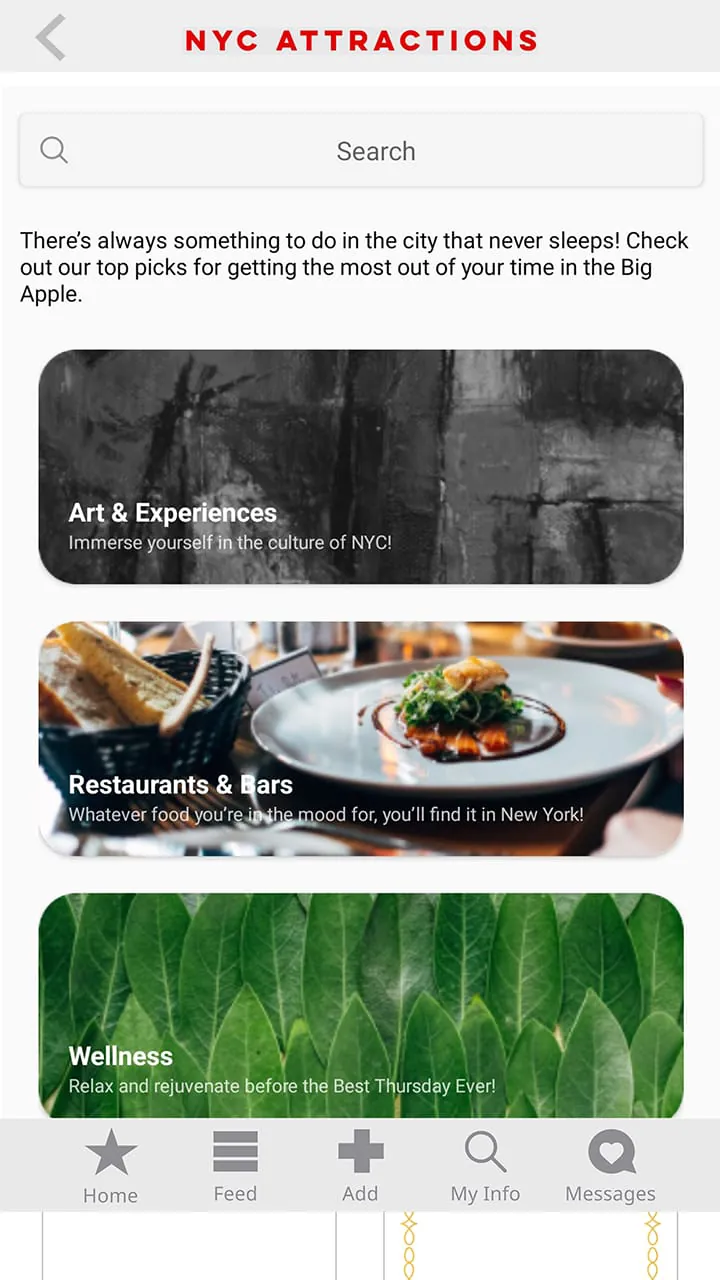Image resolution: width=720 pixels, height=1280 pixels.
Task: Switch to the Home tab
Action: (110, 1166)
